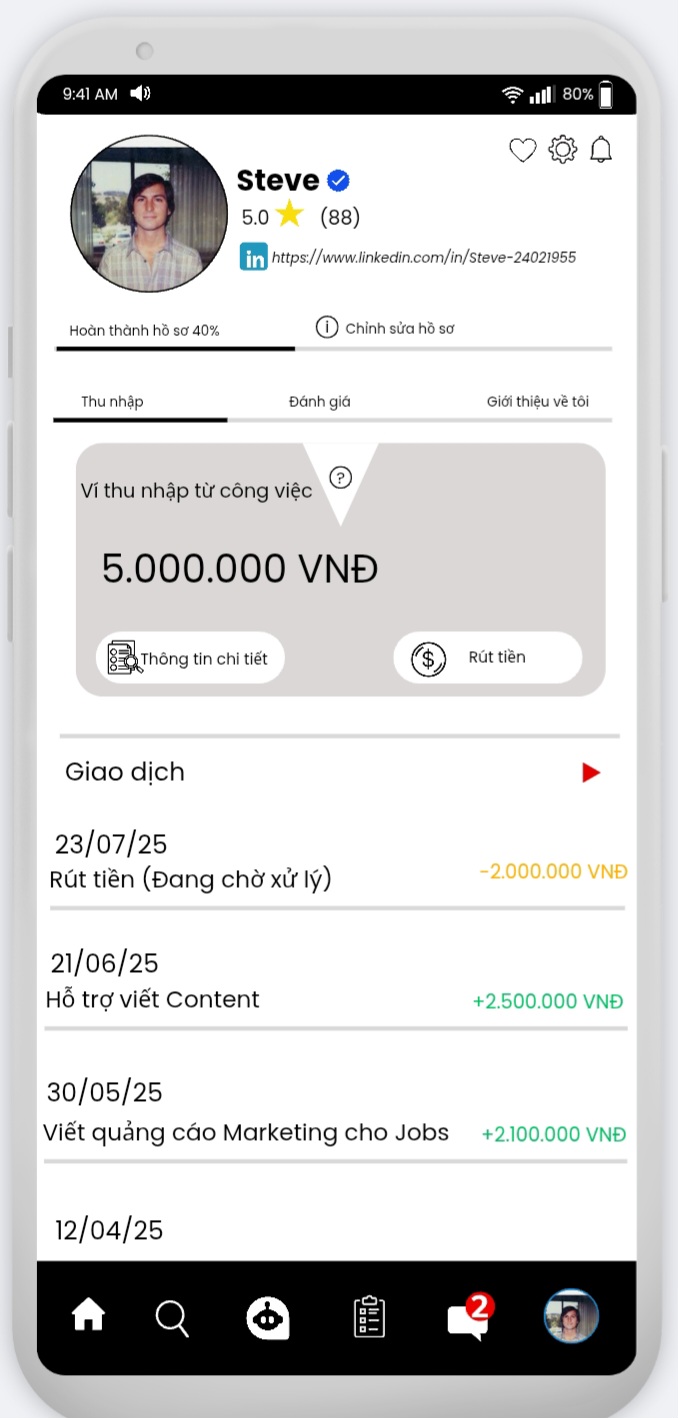Switch to the Giới thiệu về tôi tab
678x1418 pixels.
pos(537,402)
